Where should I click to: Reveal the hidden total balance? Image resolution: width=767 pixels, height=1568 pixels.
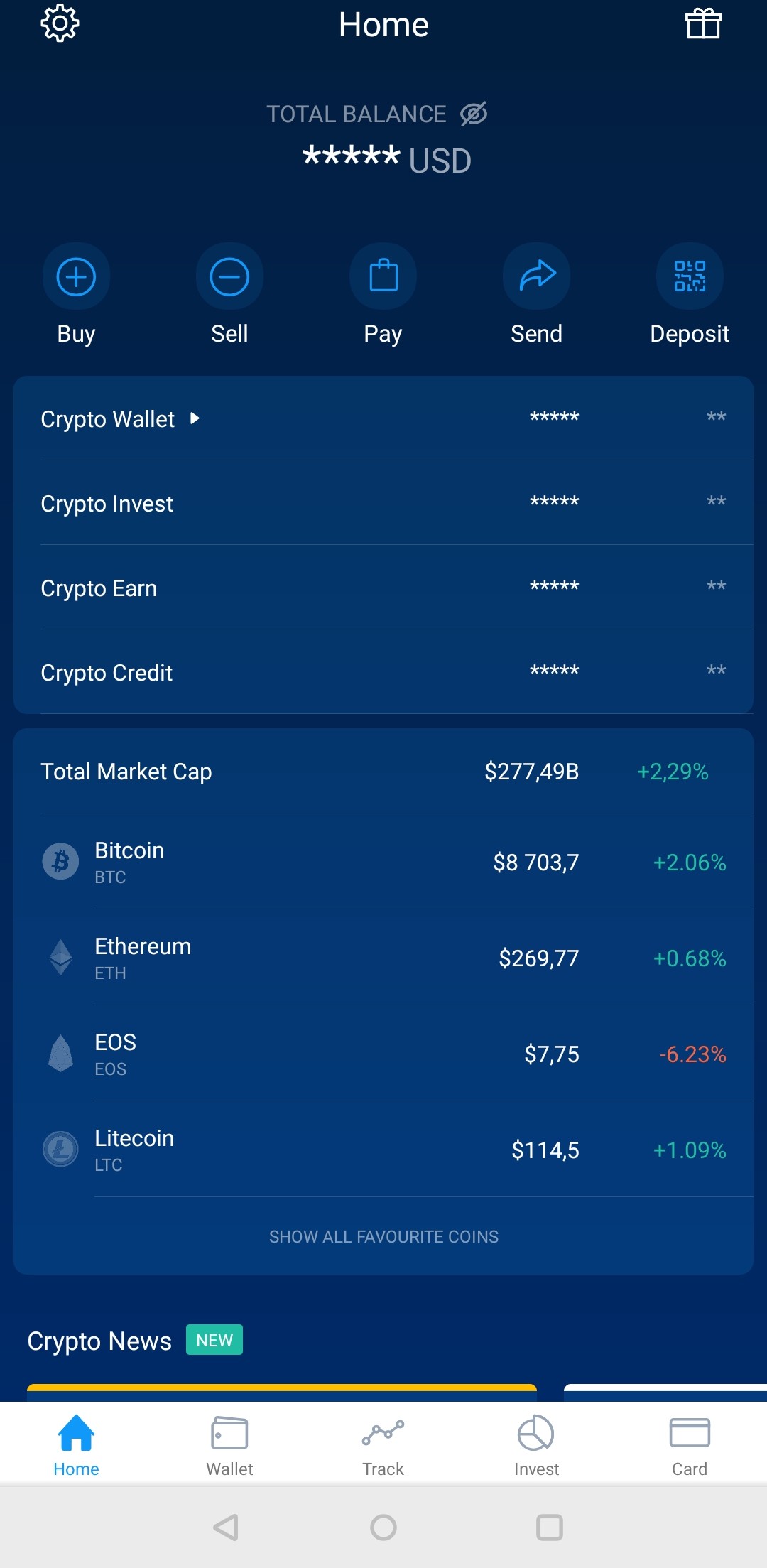pyautogui.click(x=474, y=114)
